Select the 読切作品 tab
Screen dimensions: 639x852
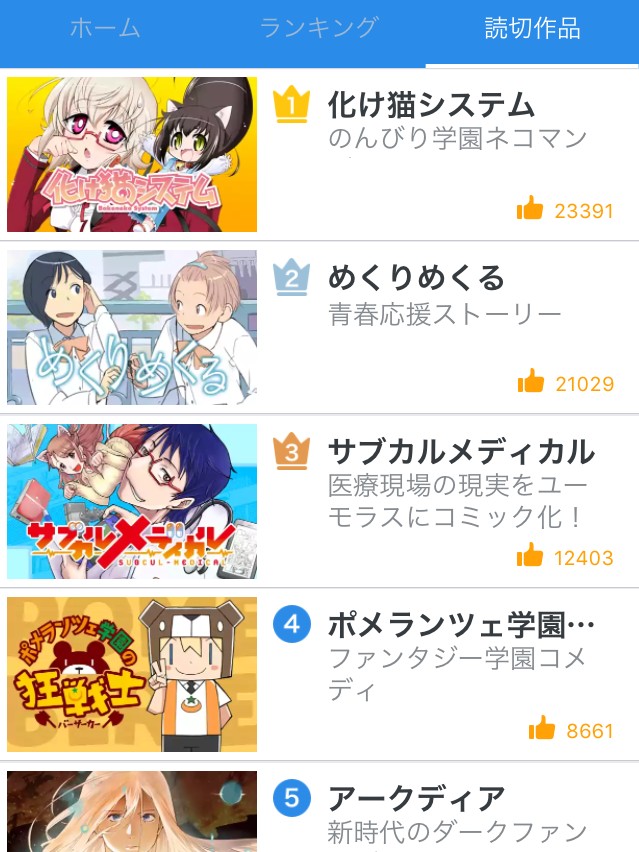pyautogui.click(x=532, y=28)
